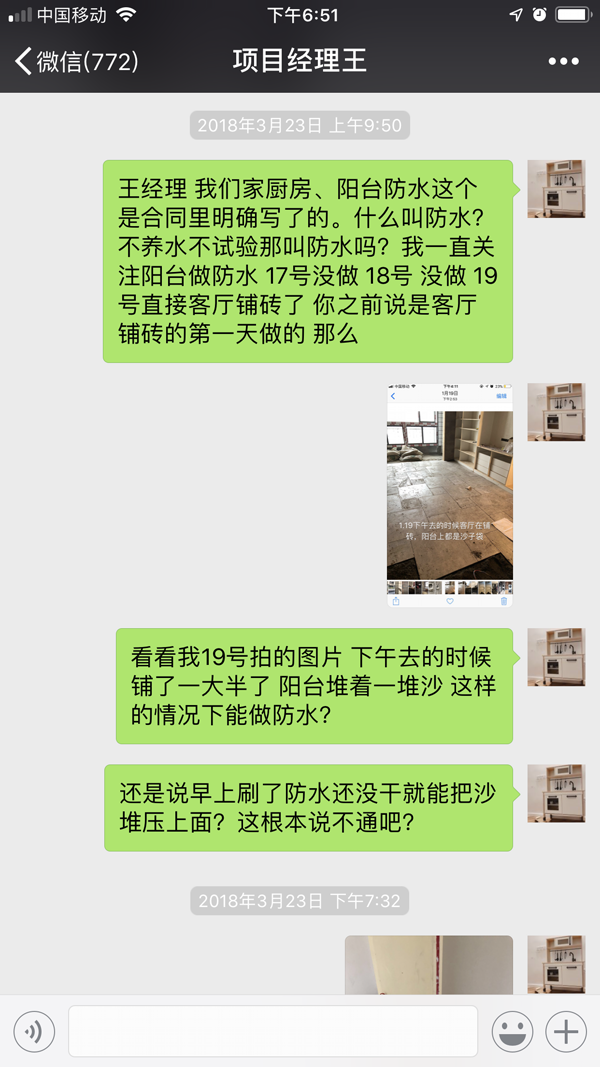This screenshot has height=1067, width=600.
Task: Open the sent screenshot of the living room tiles
Action: click(449, 495)
